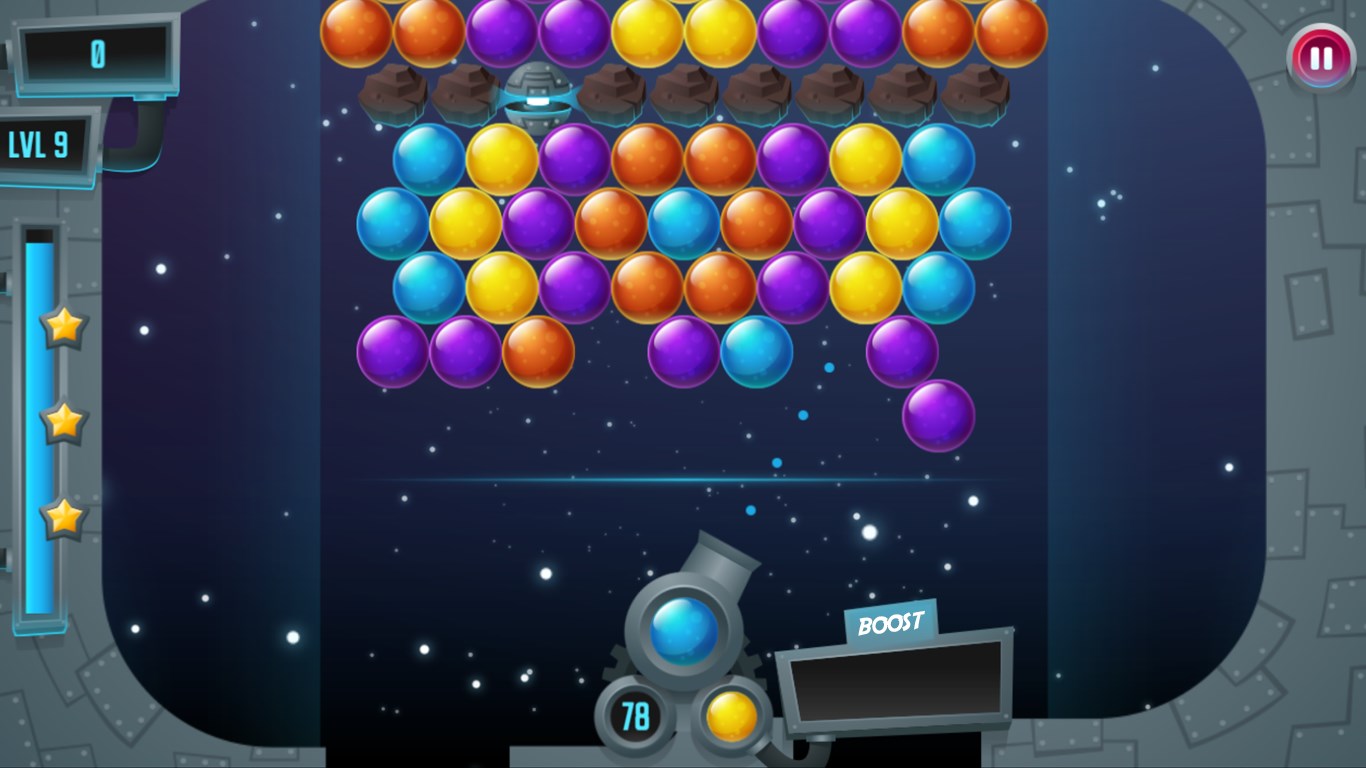Swap to the yellow reserve bubble
This screenshot has width=1366, height=768.
[731, 716]
